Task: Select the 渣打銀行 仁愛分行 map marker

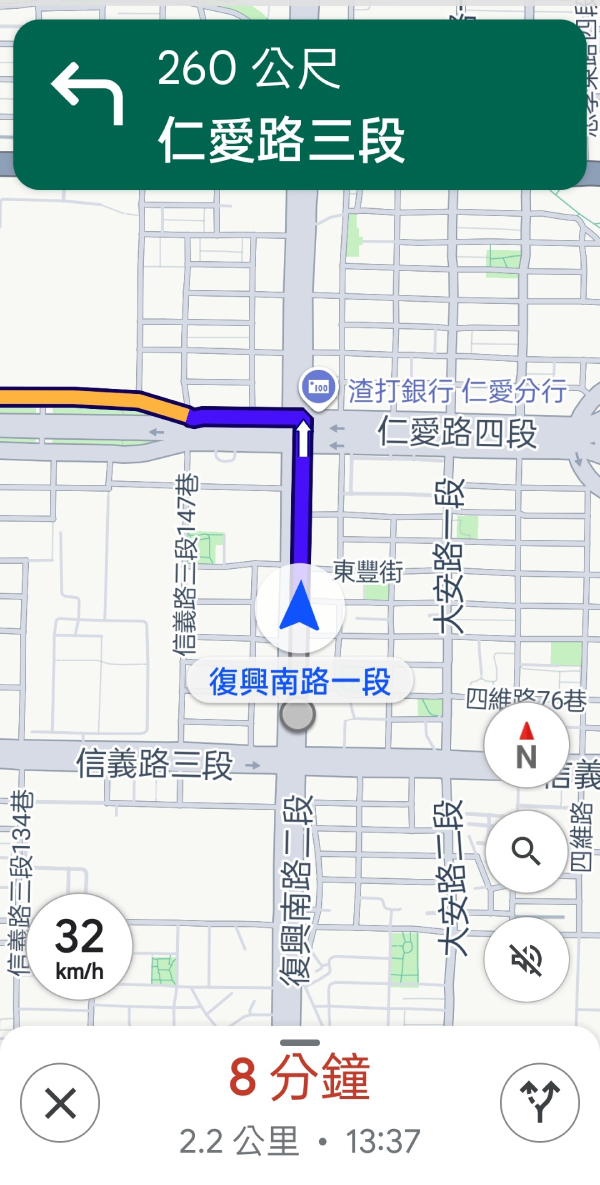Action: tap(318, 385)
